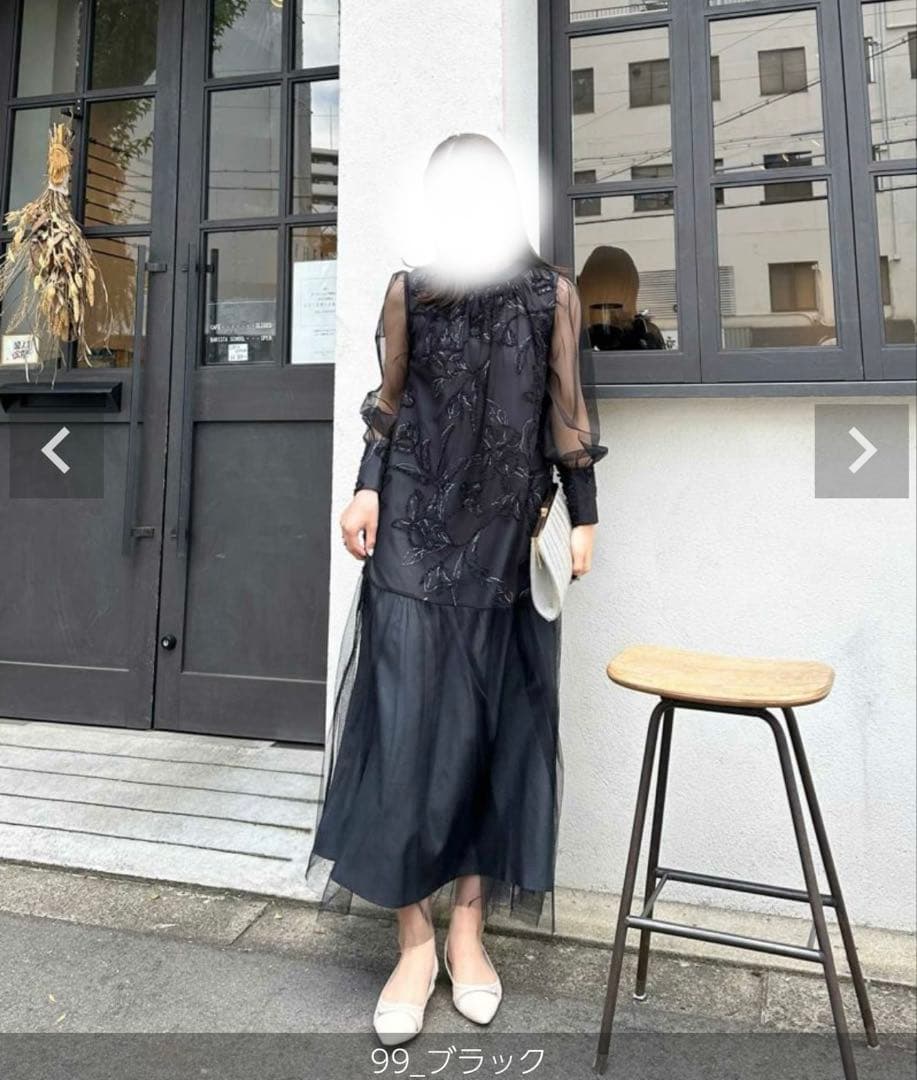917x1080 pixels.
Task: Go to the next product photo
Action: pos(861,450)
